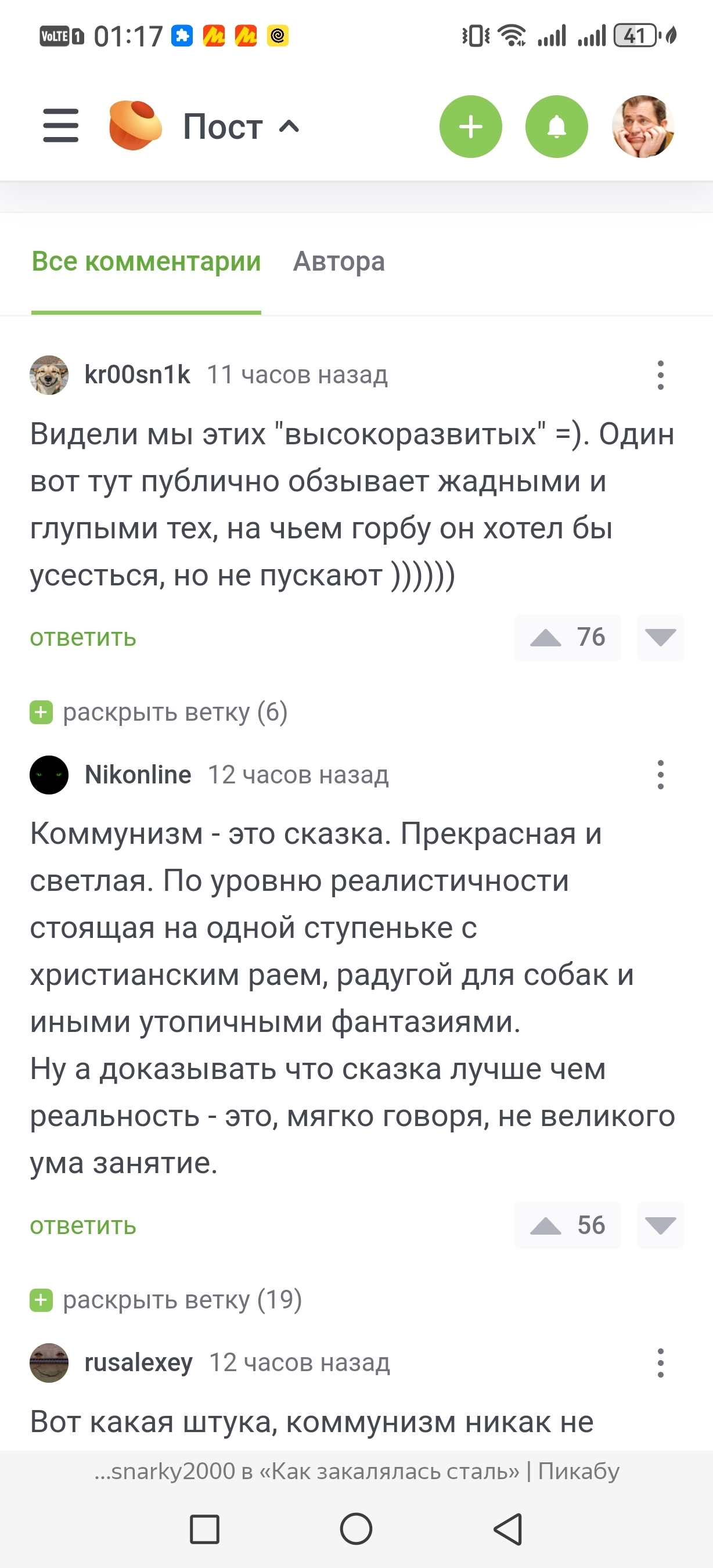The image size is (713, 1568).
Task: Open the profile avatar
Action: (643, 127)
